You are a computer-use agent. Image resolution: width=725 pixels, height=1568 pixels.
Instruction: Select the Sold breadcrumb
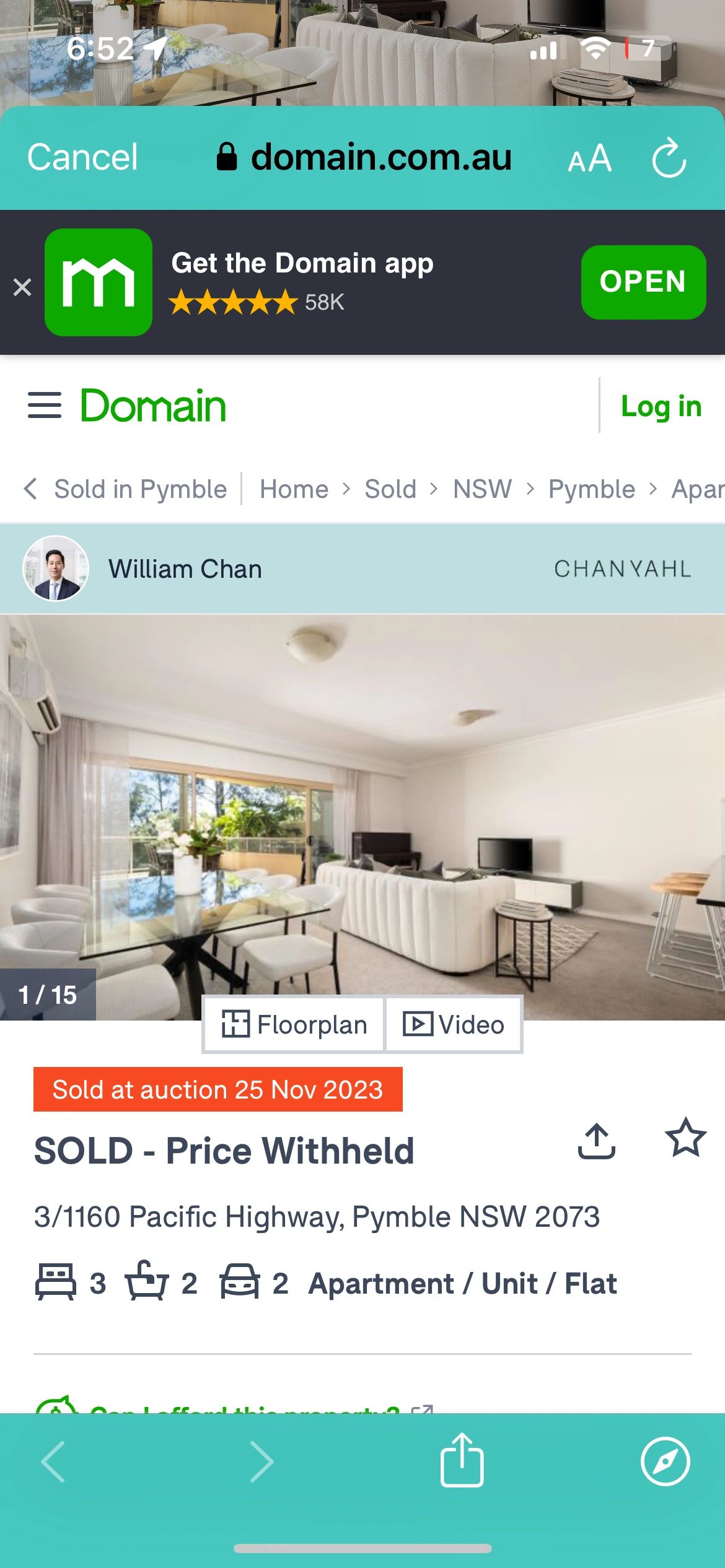click(x=390, y=489)
